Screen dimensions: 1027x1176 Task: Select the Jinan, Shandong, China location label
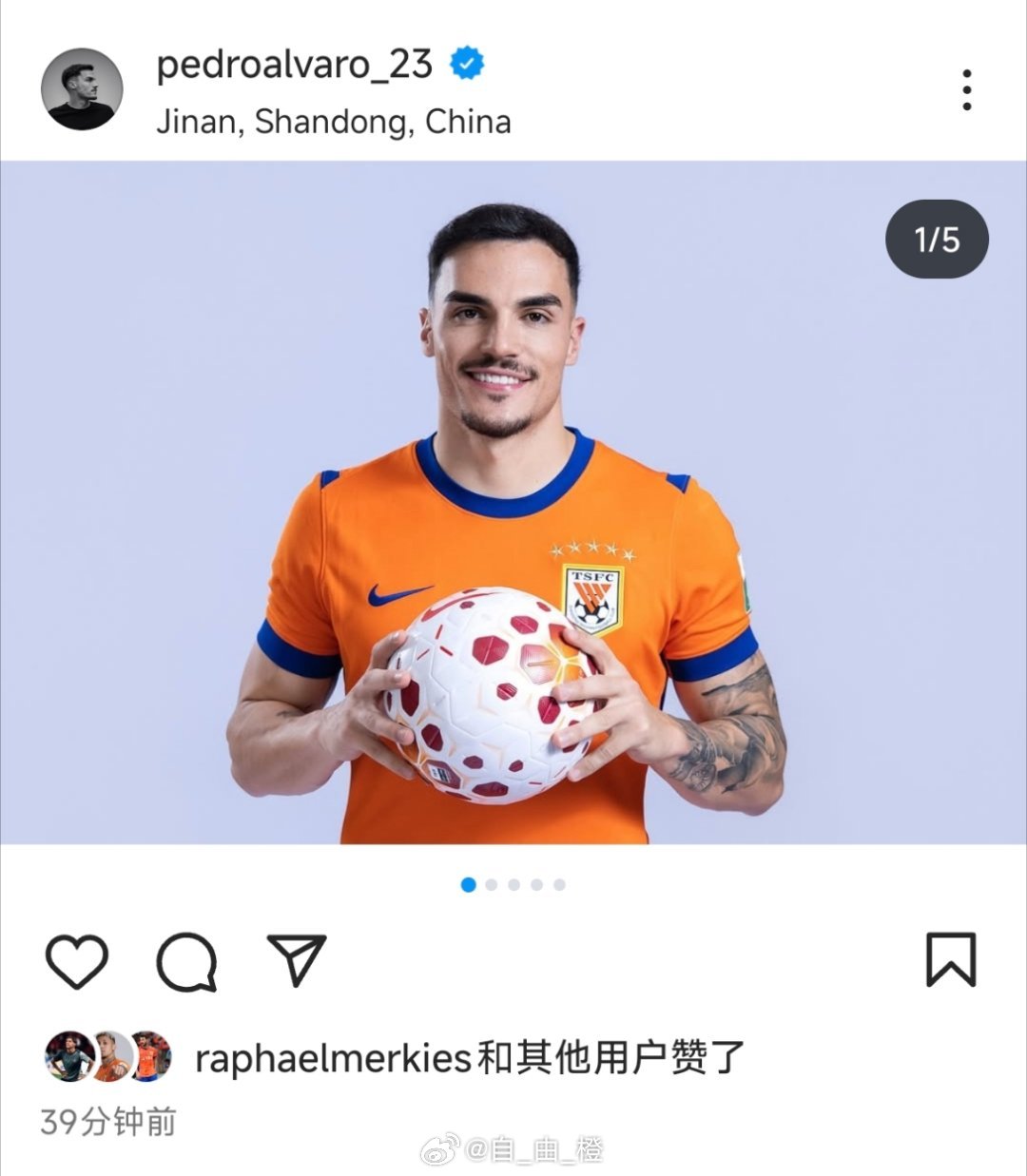pos(333,122)
